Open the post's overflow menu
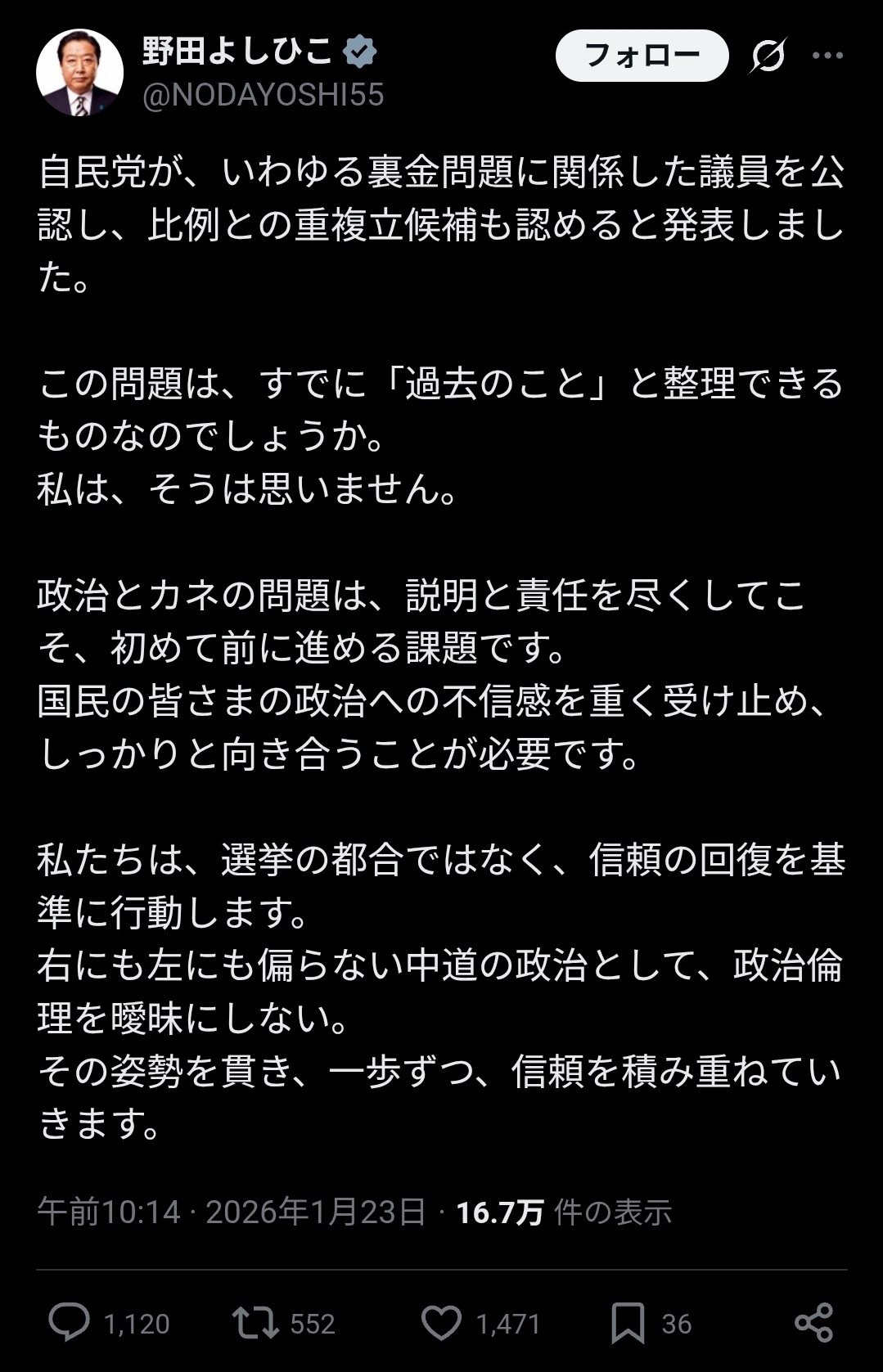 (x=827, y=56)
